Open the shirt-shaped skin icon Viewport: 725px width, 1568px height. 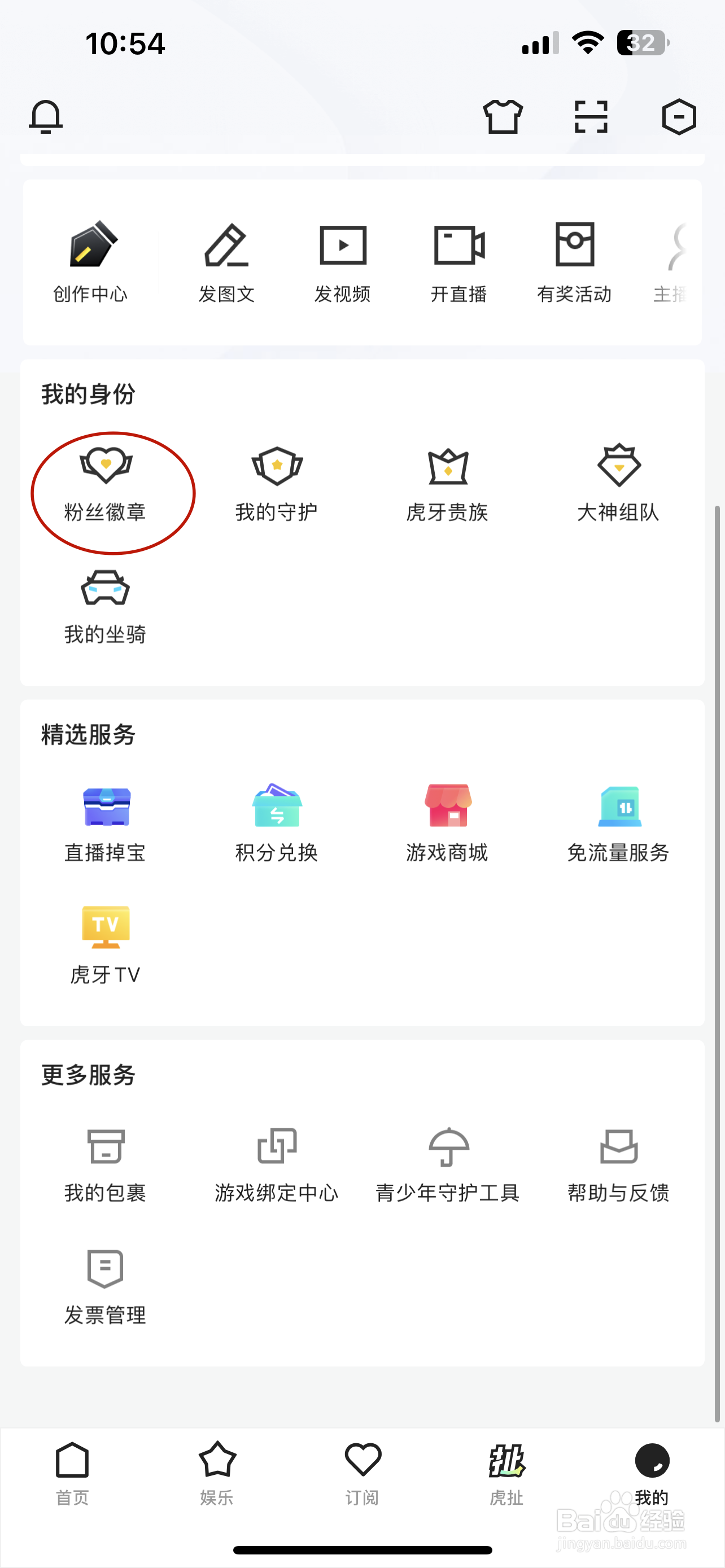[503, 116]
